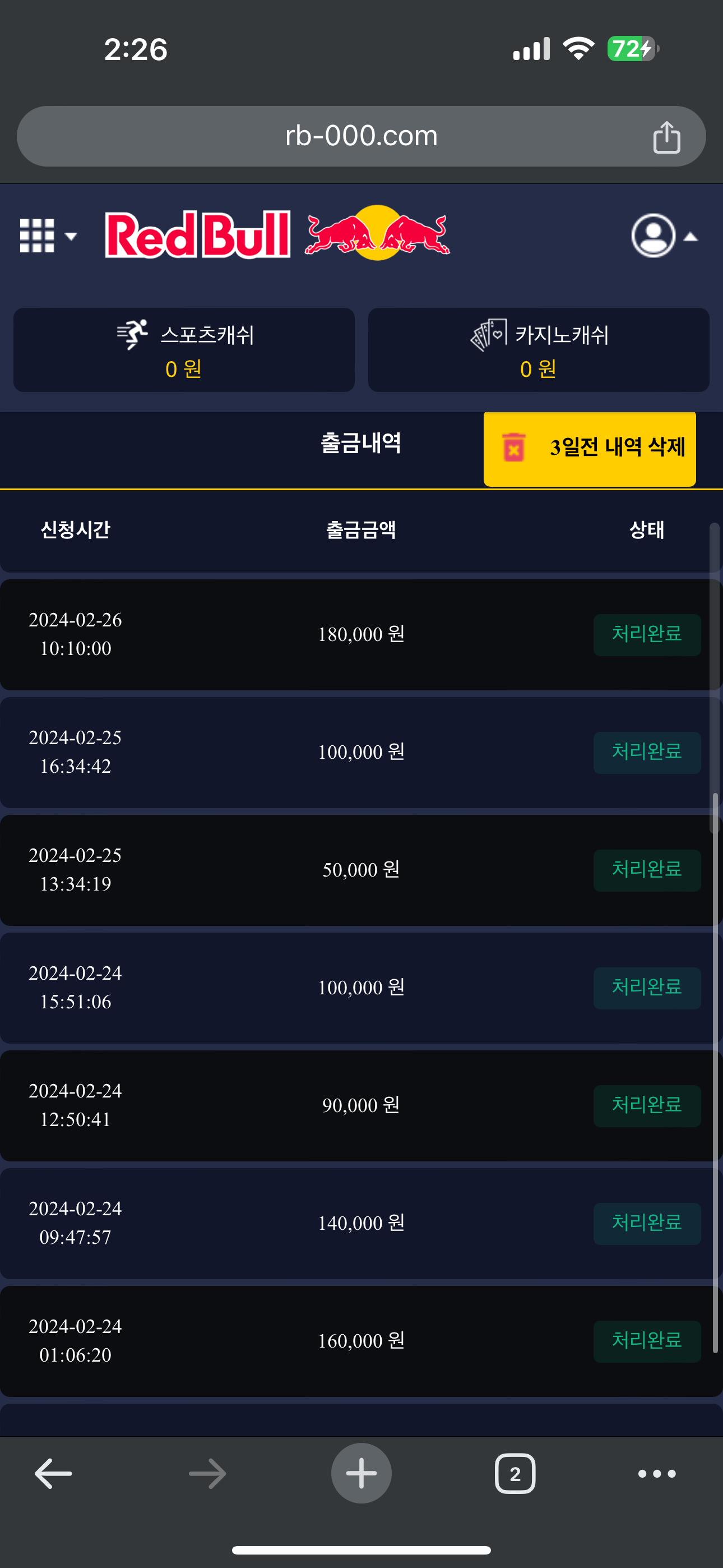This screenshot has width=723, height=1568.
Task: Open a new browser tab
Action: pyautogui.click(x=361, y=1474)
